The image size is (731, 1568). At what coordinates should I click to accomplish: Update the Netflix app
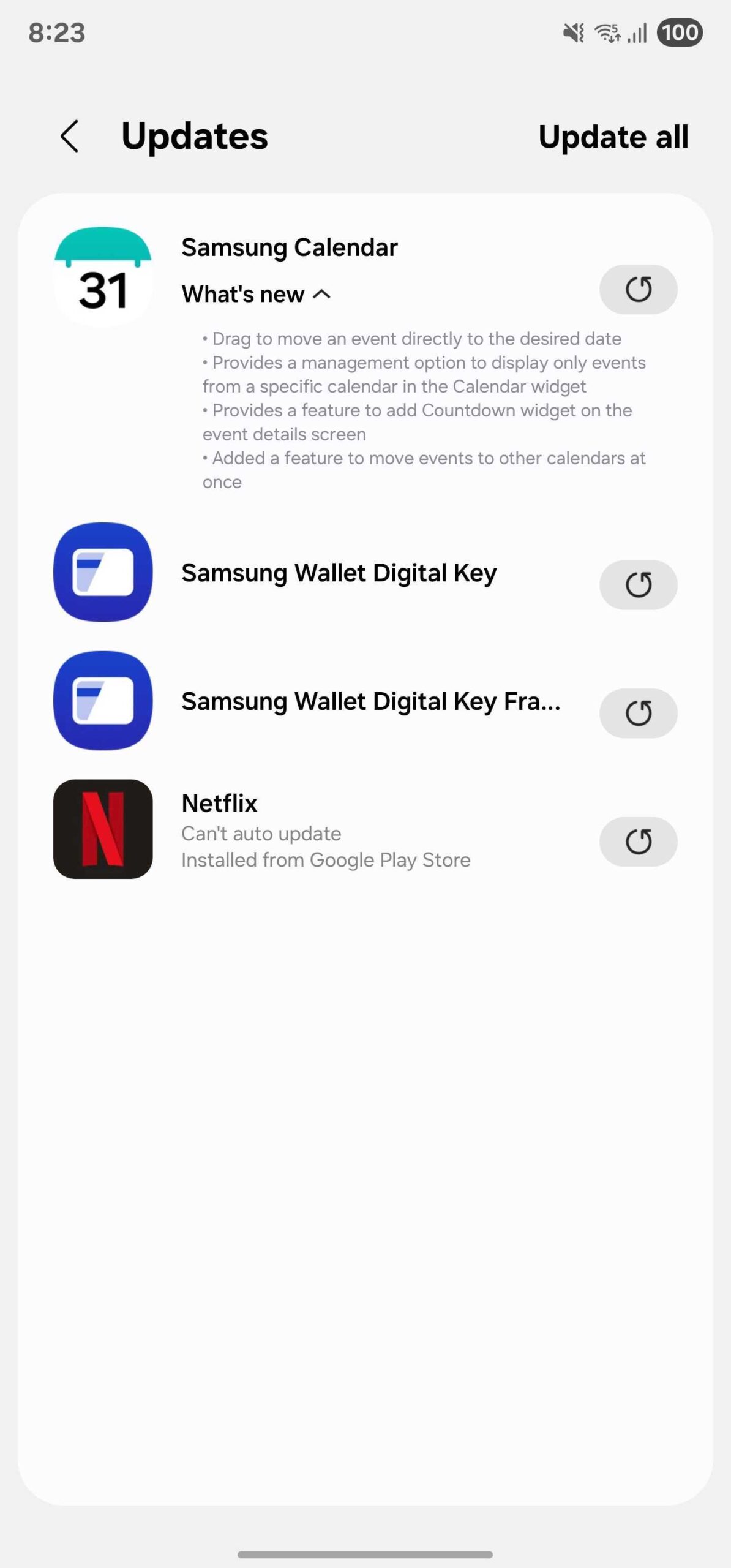(638, 842)
